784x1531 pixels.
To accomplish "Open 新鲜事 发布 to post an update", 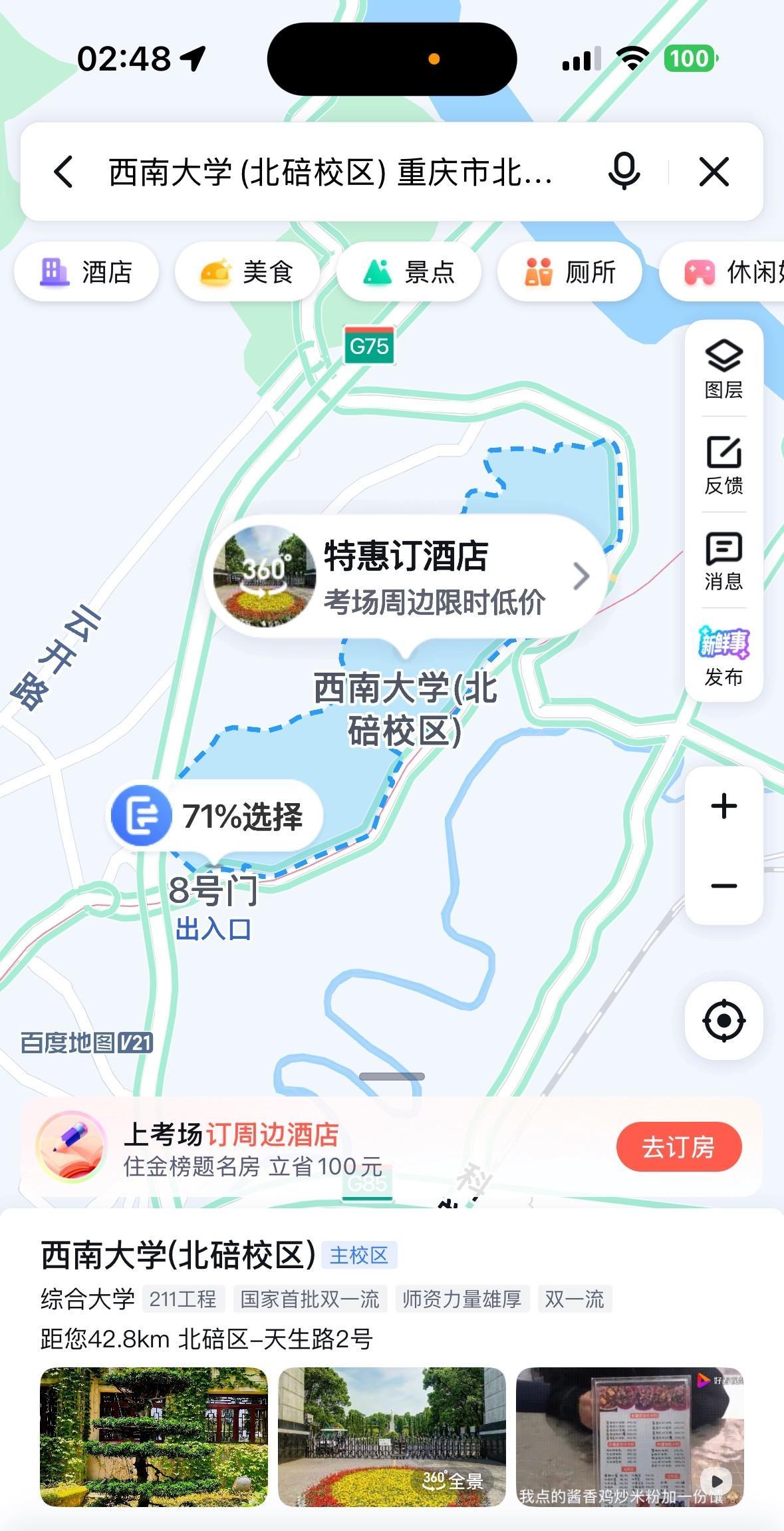I will (723, 656).
